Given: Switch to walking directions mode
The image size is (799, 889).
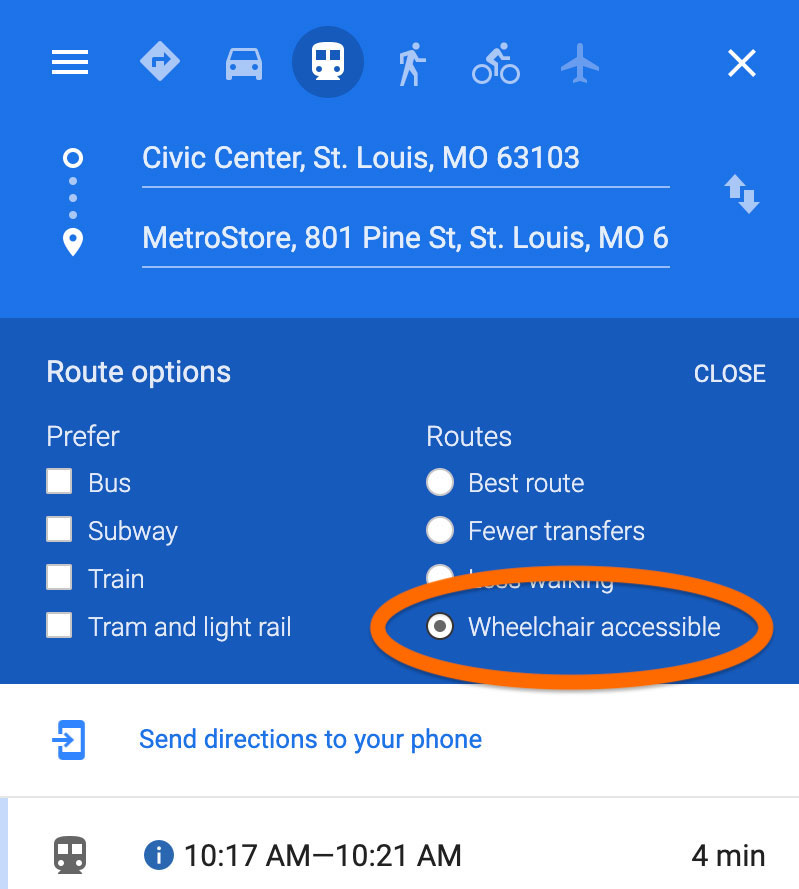Looking at the screenshot, I should 411,61.
